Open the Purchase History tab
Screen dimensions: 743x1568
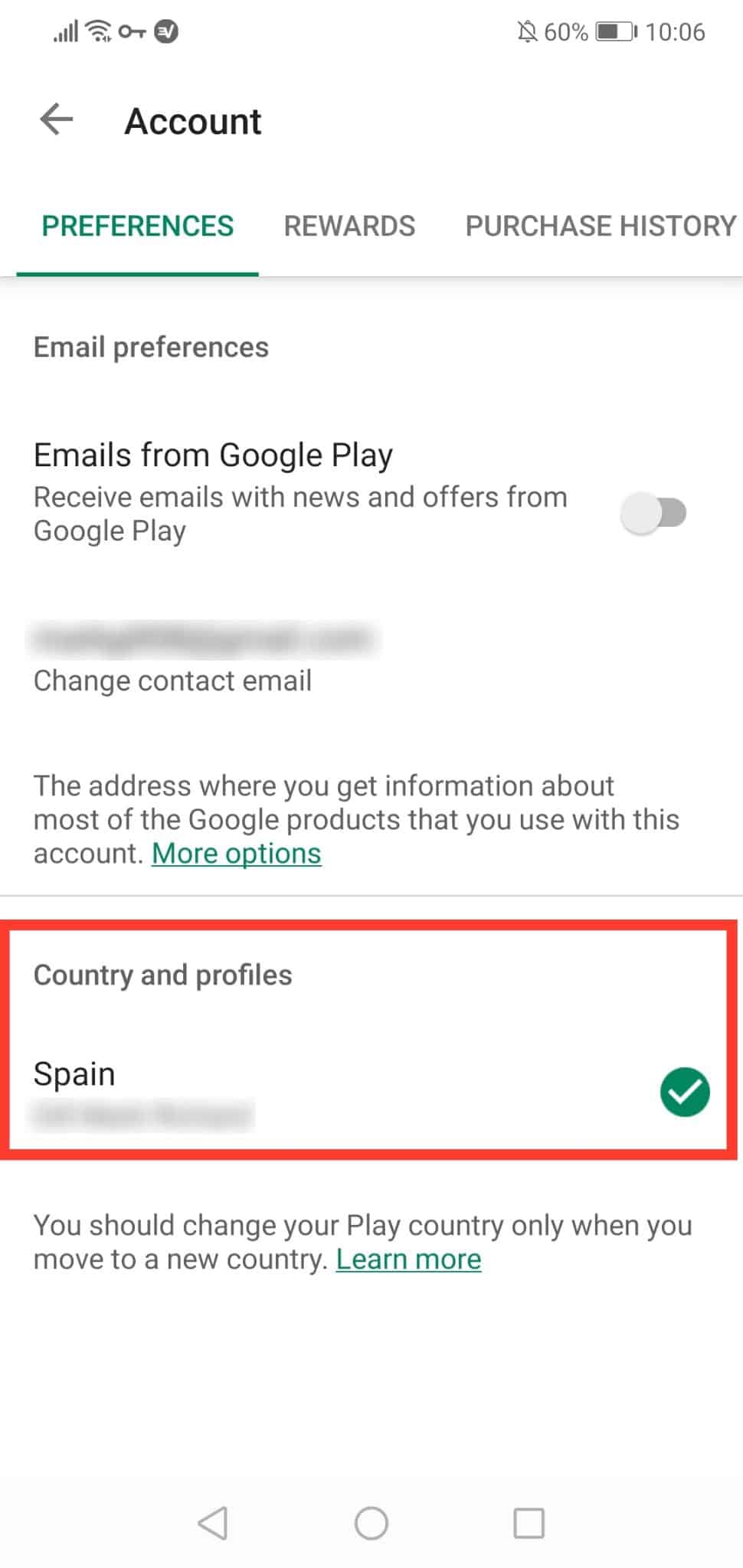[x=600, y=226]
